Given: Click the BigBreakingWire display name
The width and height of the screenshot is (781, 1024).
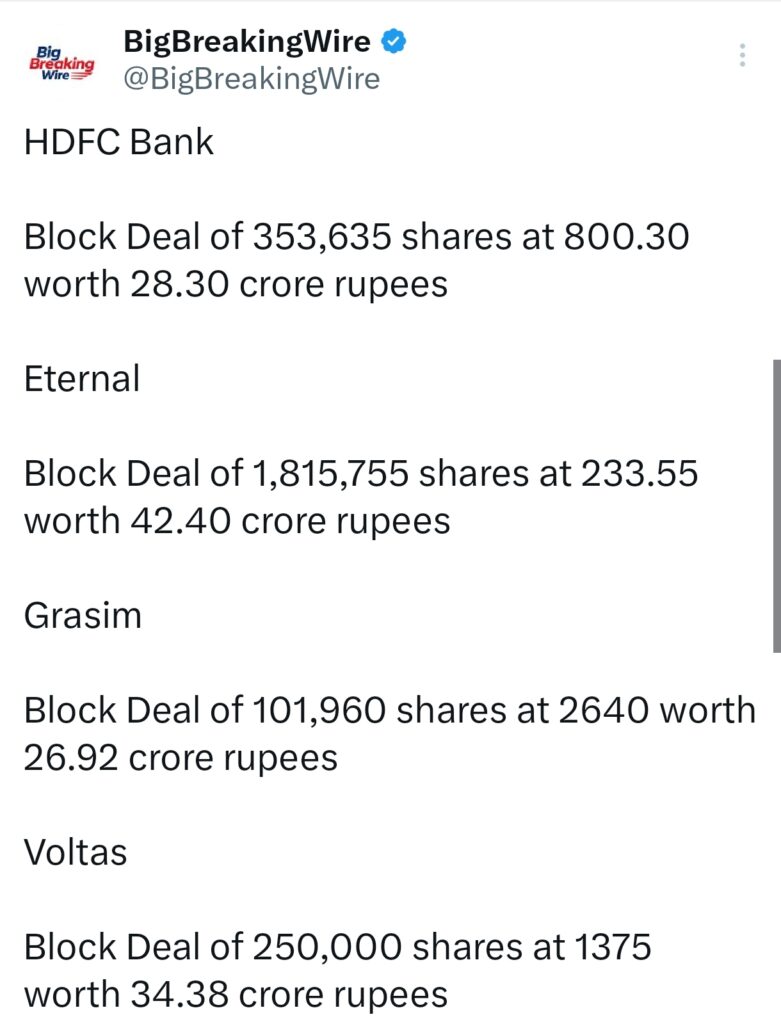Looking at the screenshot, I should (x=248, y=43).
